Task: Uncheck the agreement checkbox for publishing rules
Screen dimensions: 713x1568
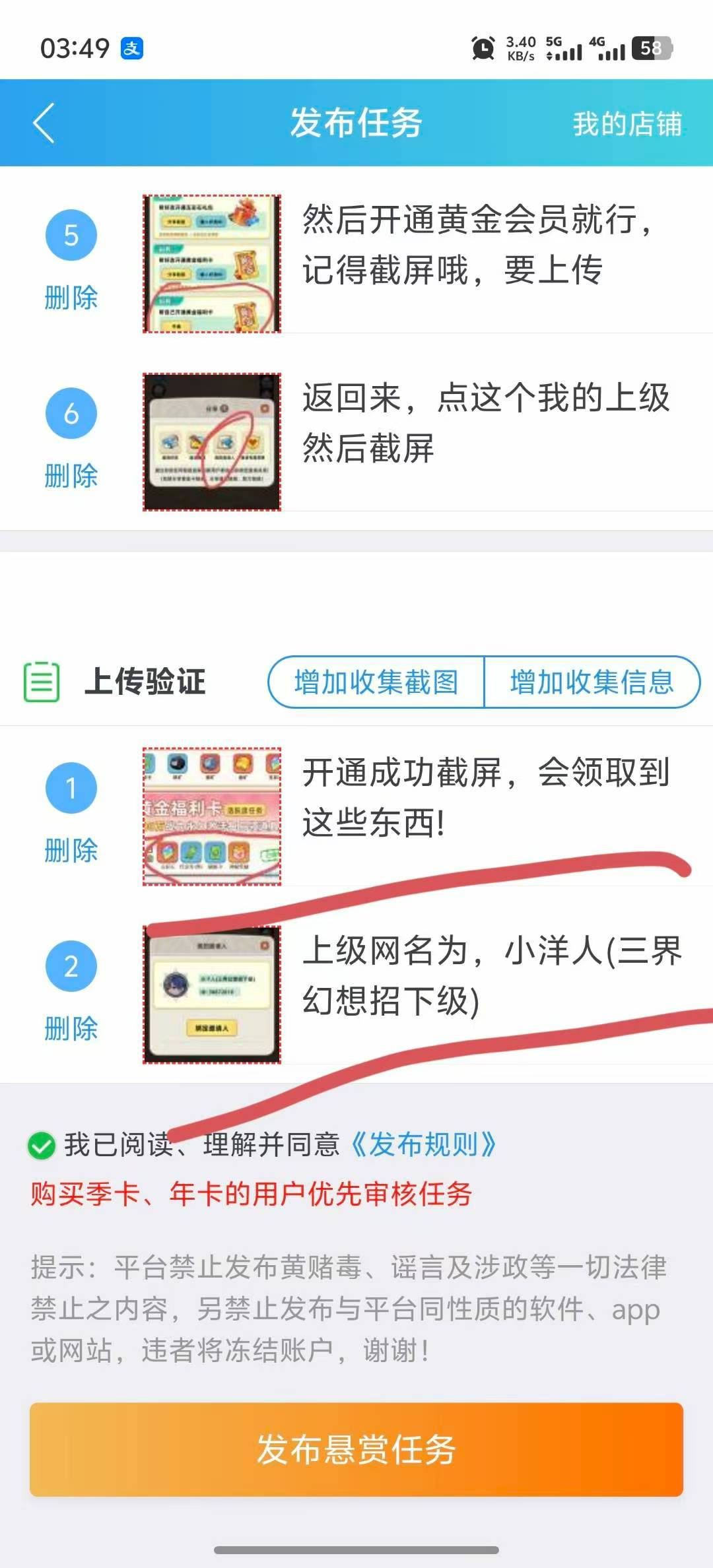Action: tap(42, 1145)
